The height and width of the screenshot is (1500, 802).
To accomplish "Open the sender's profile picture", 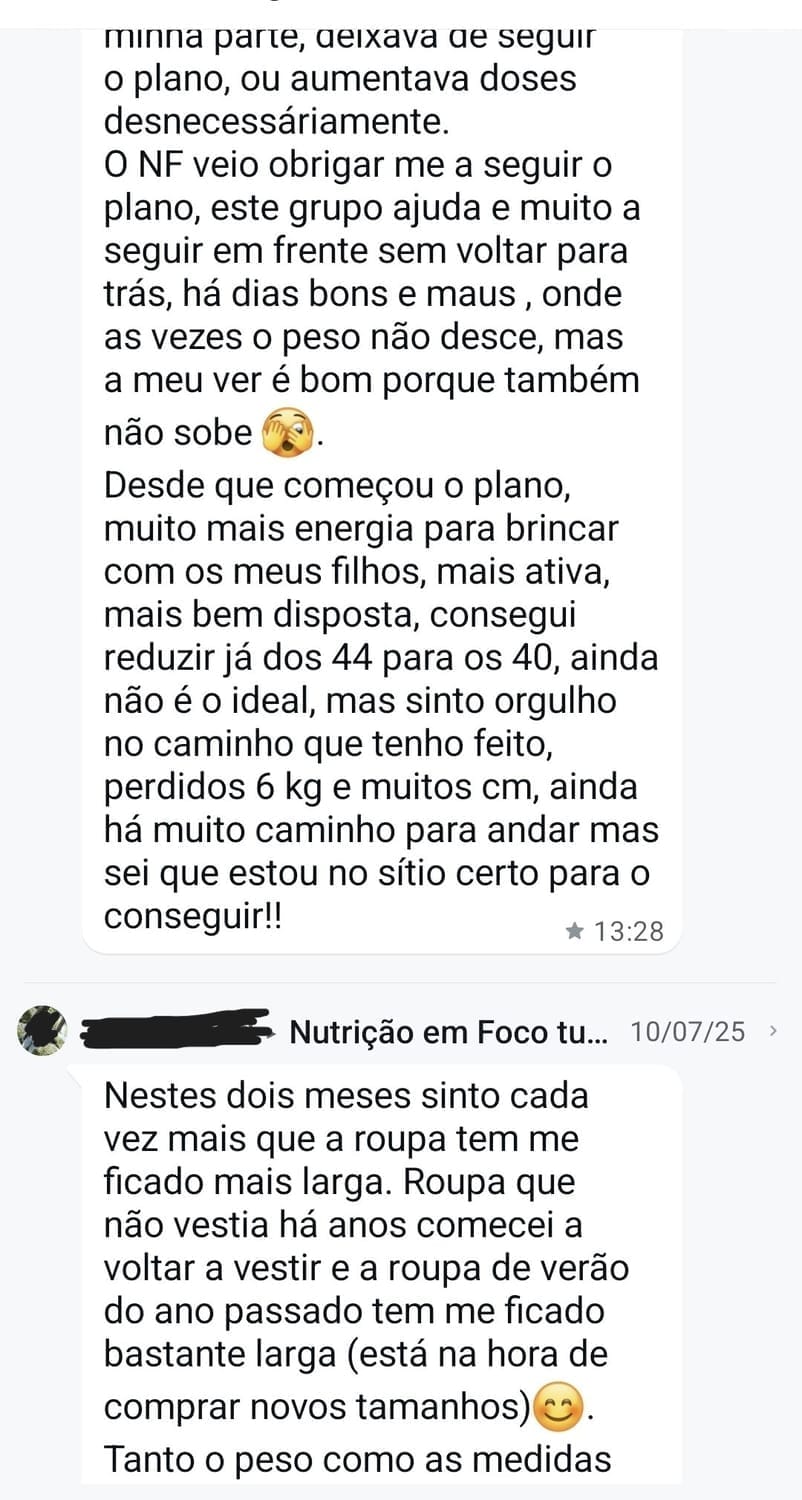I will (x=44, y=1031).
